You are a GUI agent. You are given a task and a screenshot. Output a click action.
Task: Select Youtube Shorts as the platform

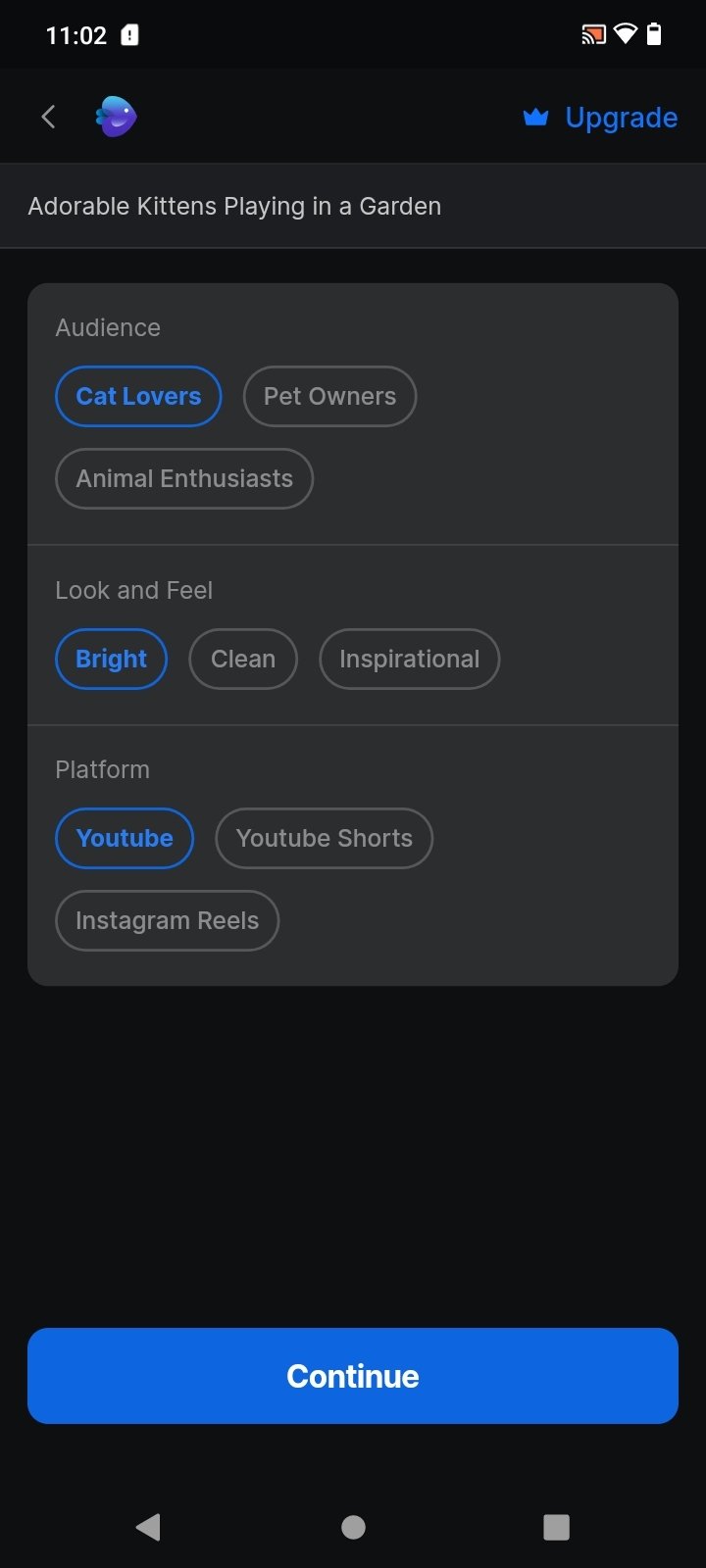coord(324,838)
